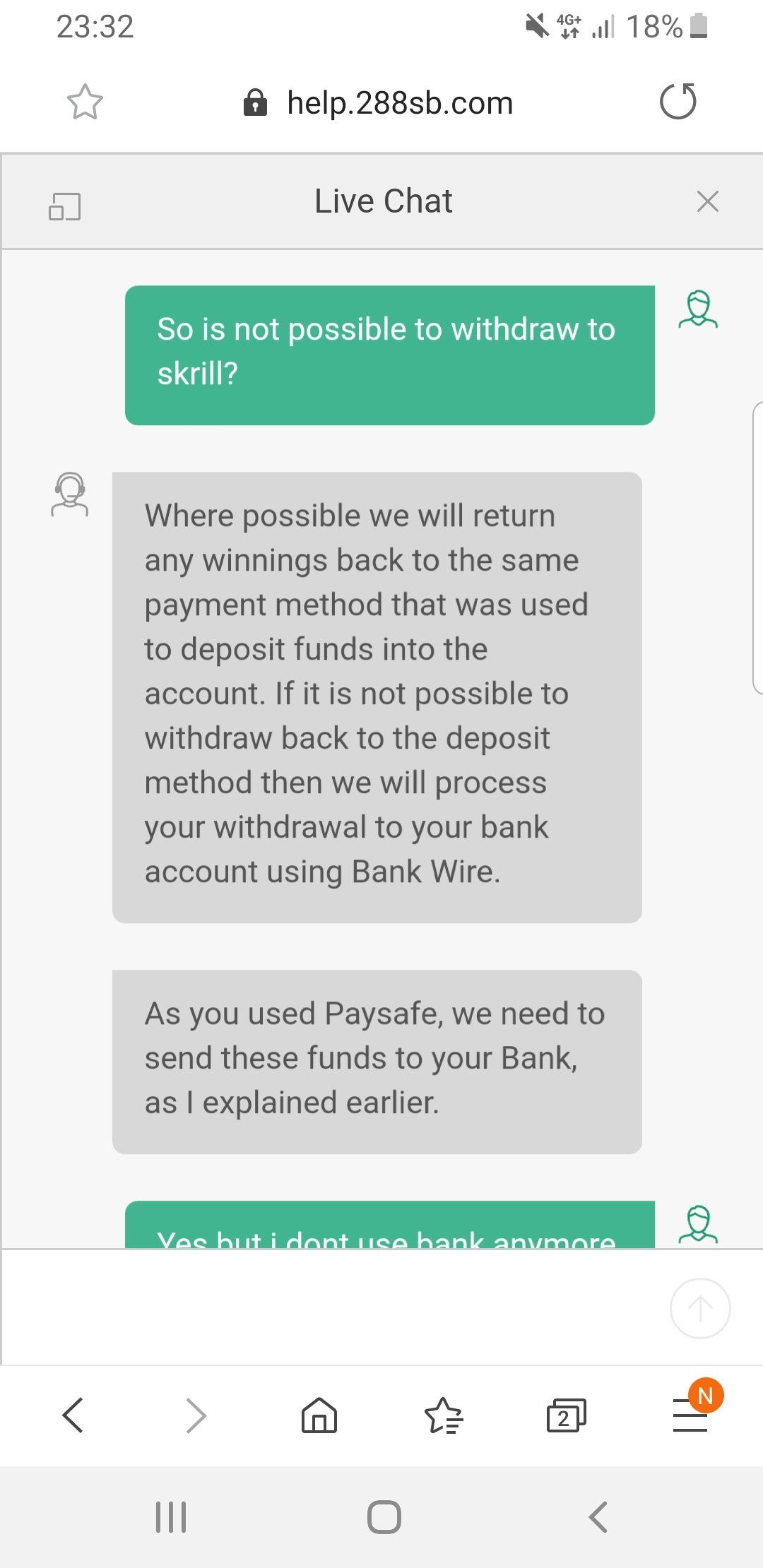The height and width of the screenshot is (1568, 763).
Task: Open the browser menu
Action: (690, 1415)
